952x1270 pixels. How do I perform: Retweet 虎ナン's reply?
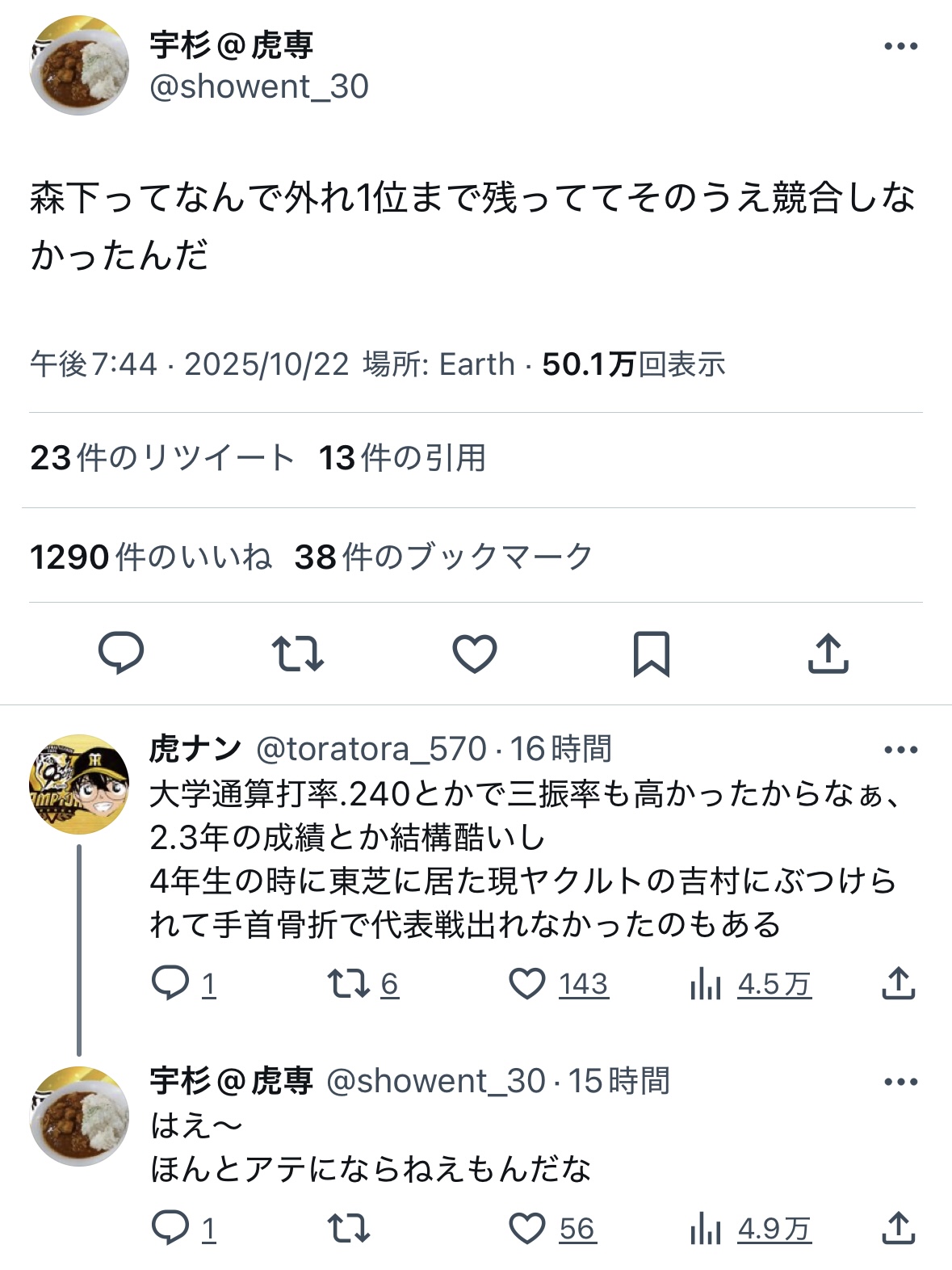tap(349, 984)
